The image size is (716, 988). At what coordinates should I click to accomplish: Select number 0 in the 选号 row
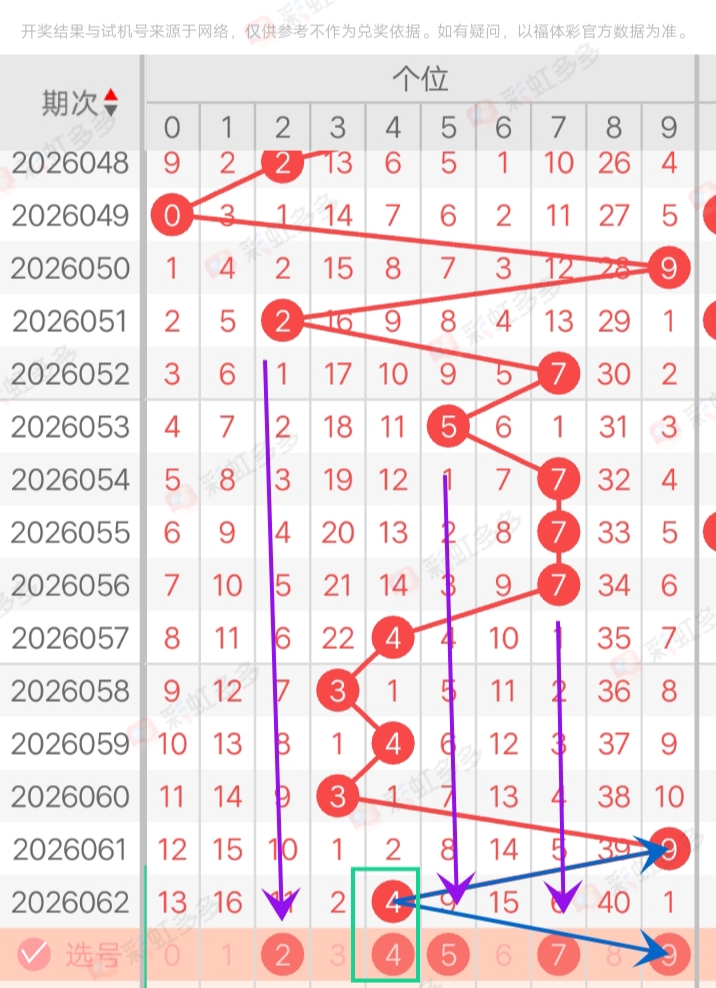173,956
